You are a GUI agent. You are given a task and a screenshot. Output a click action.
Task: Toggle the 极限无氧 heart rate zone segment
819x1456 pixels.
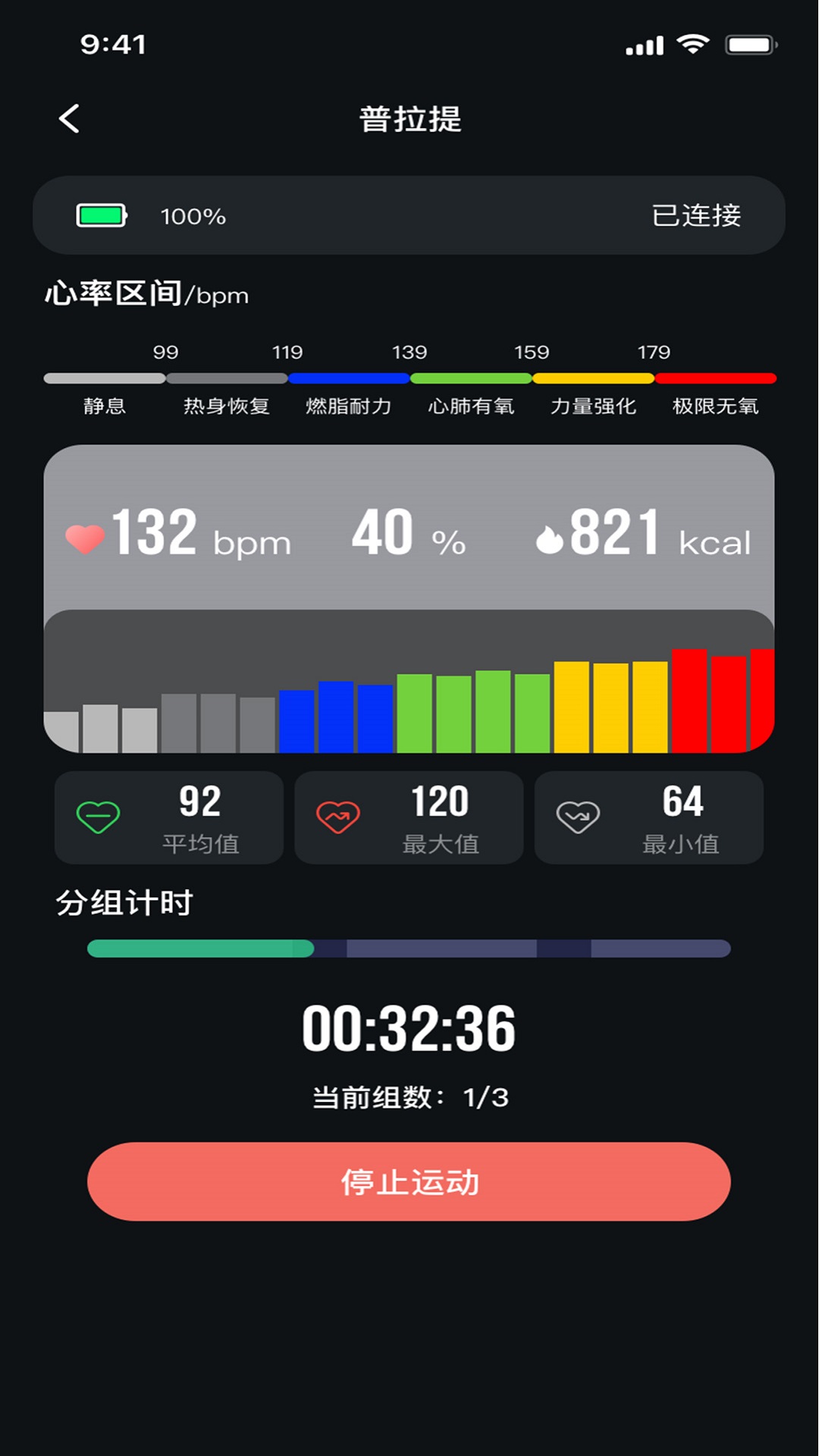pyautogui.click(x=715, y=376)
